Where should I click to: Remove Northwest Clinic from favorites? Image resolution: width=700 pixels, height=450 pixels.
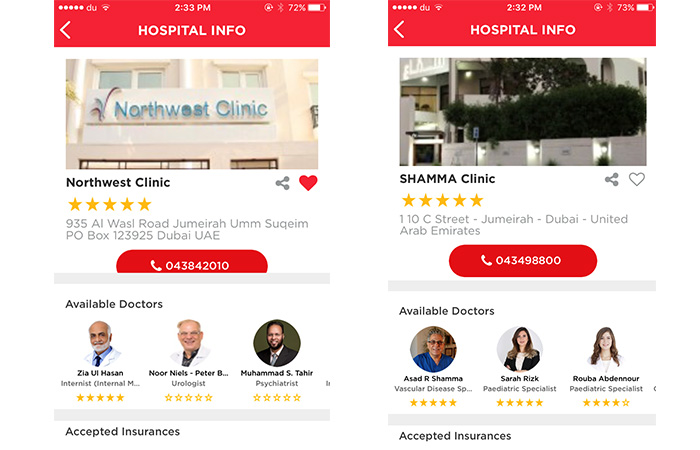point(308,183)
